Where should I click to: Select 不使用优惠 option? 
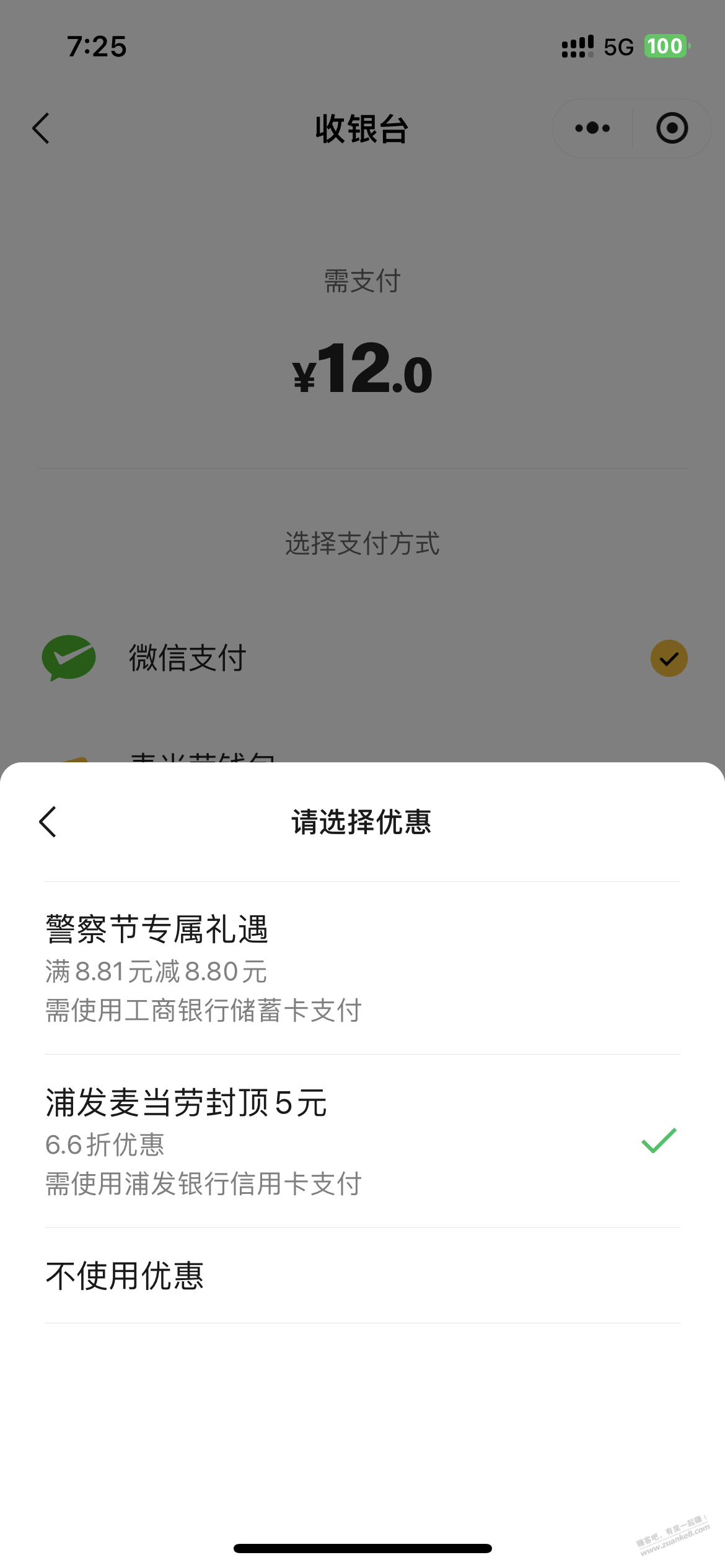(362, 1276)
